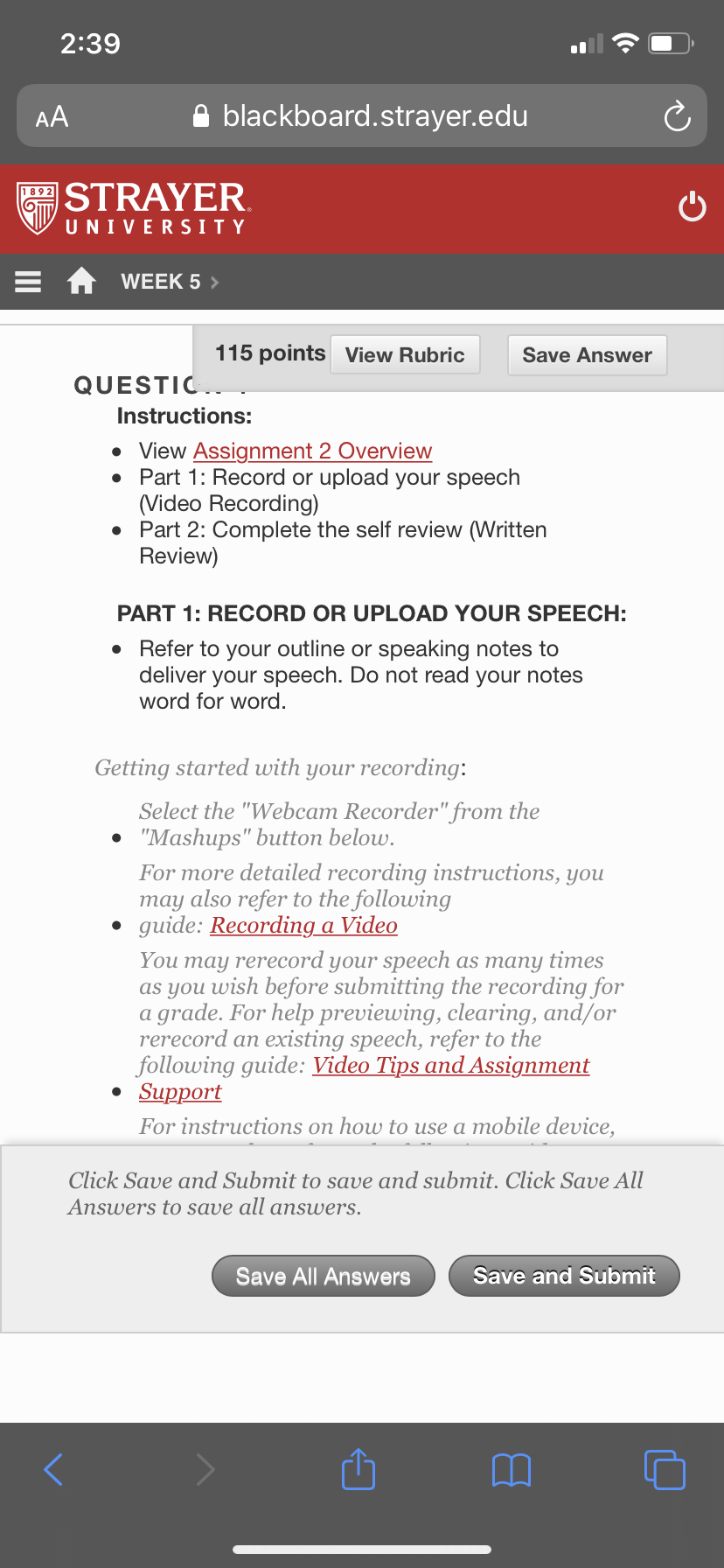The height and width of the screenshot is (1568, 724).
Task: Tap Save All Answers
Action: 324,1276
